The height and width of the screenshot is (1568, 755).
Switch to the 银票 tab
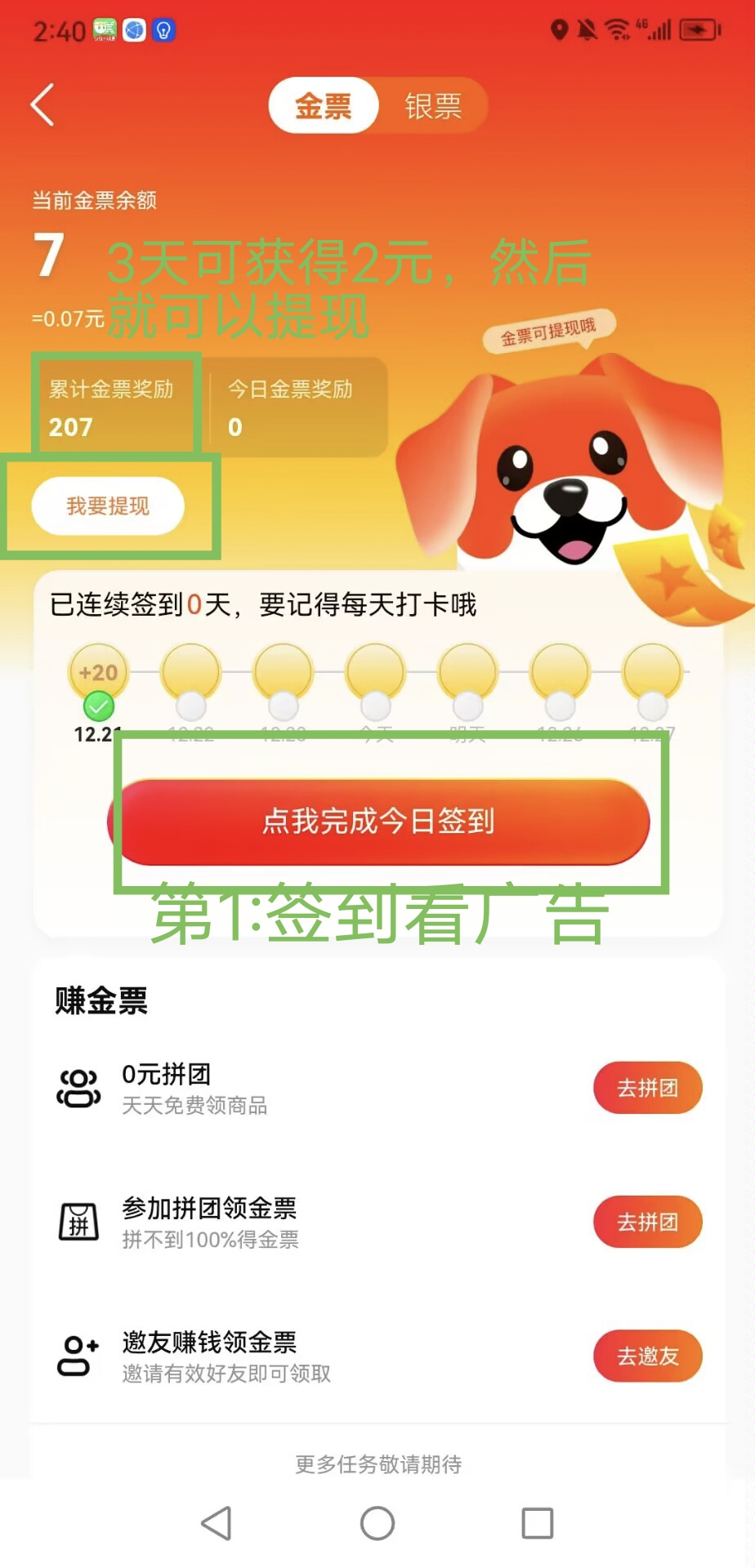[x=433, y=105]
